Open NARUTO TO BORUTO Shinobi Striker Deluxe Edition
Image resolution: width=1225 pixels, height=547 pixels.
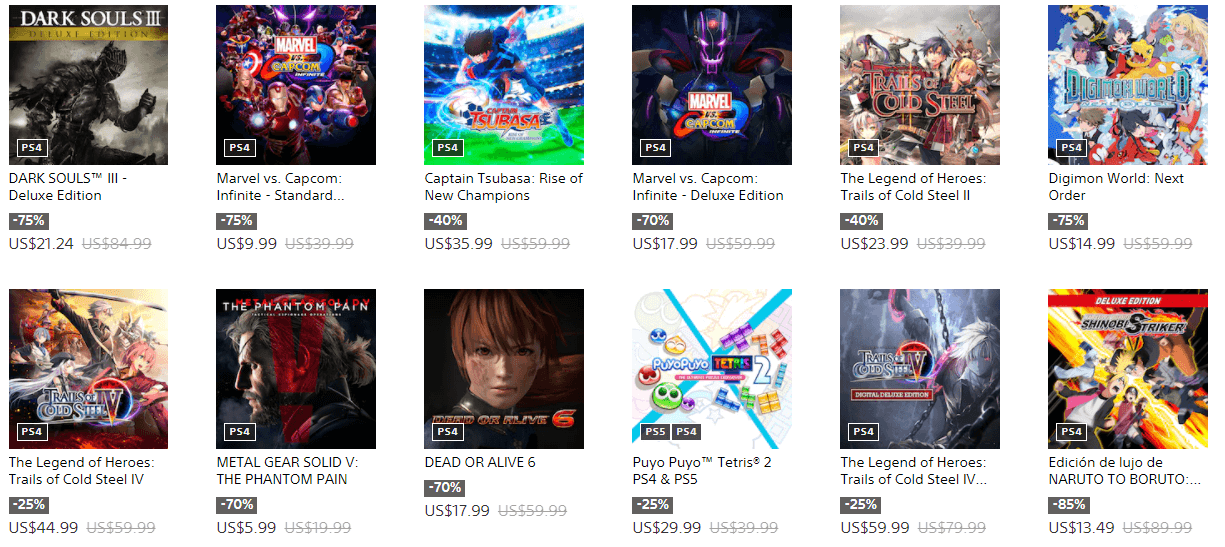tap(1128, 369)
